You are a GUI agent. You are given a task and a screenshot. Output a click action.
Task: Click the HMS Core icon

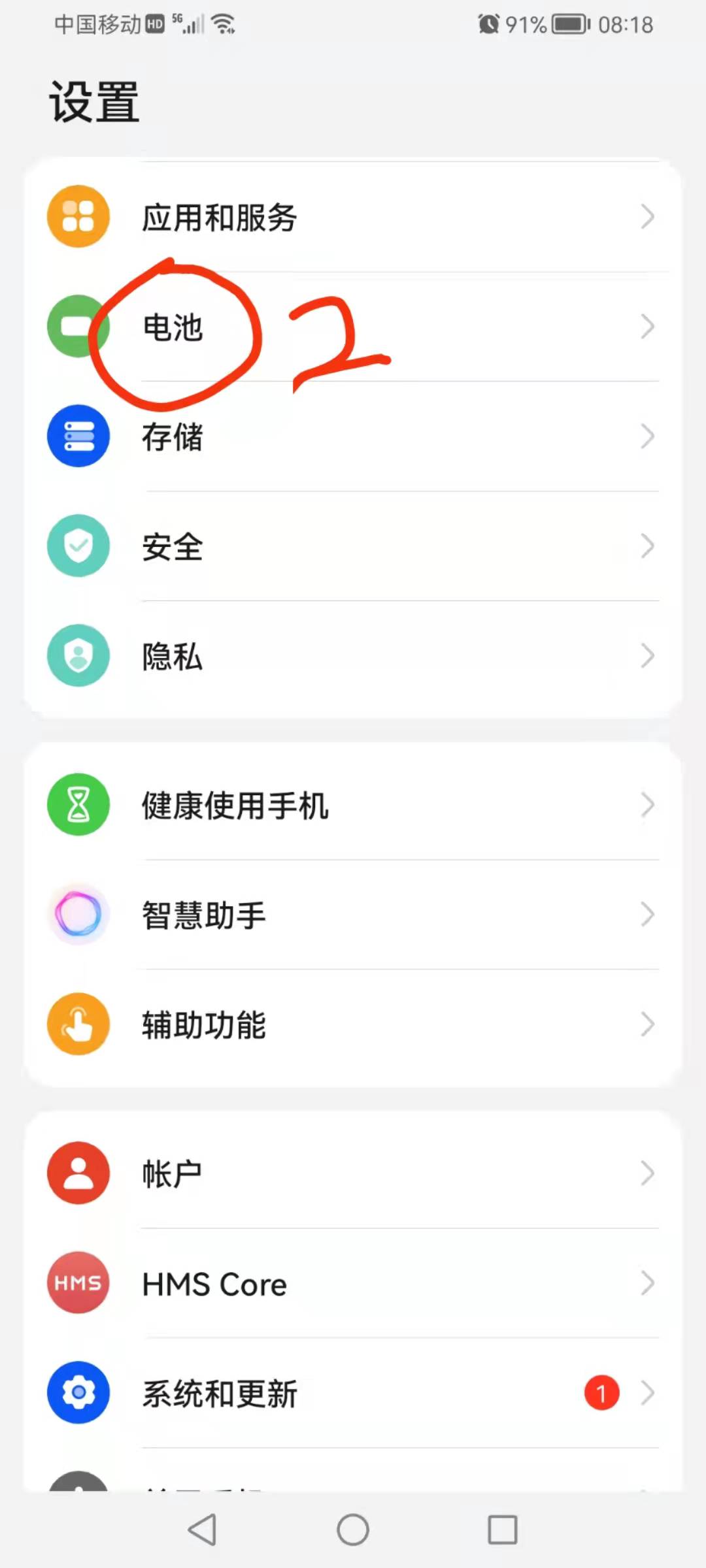78,1282
